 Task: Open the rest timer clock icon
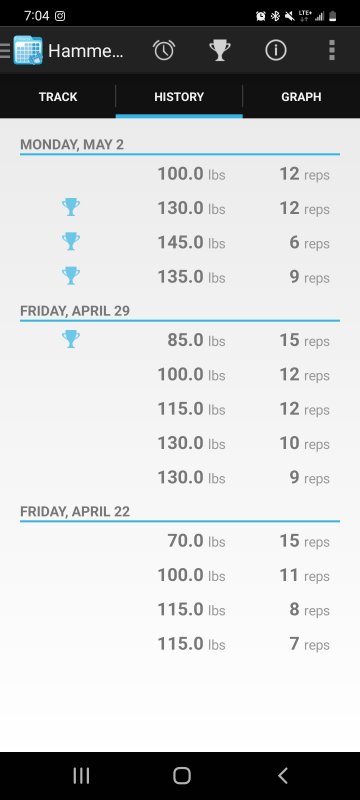click(164, 51)
